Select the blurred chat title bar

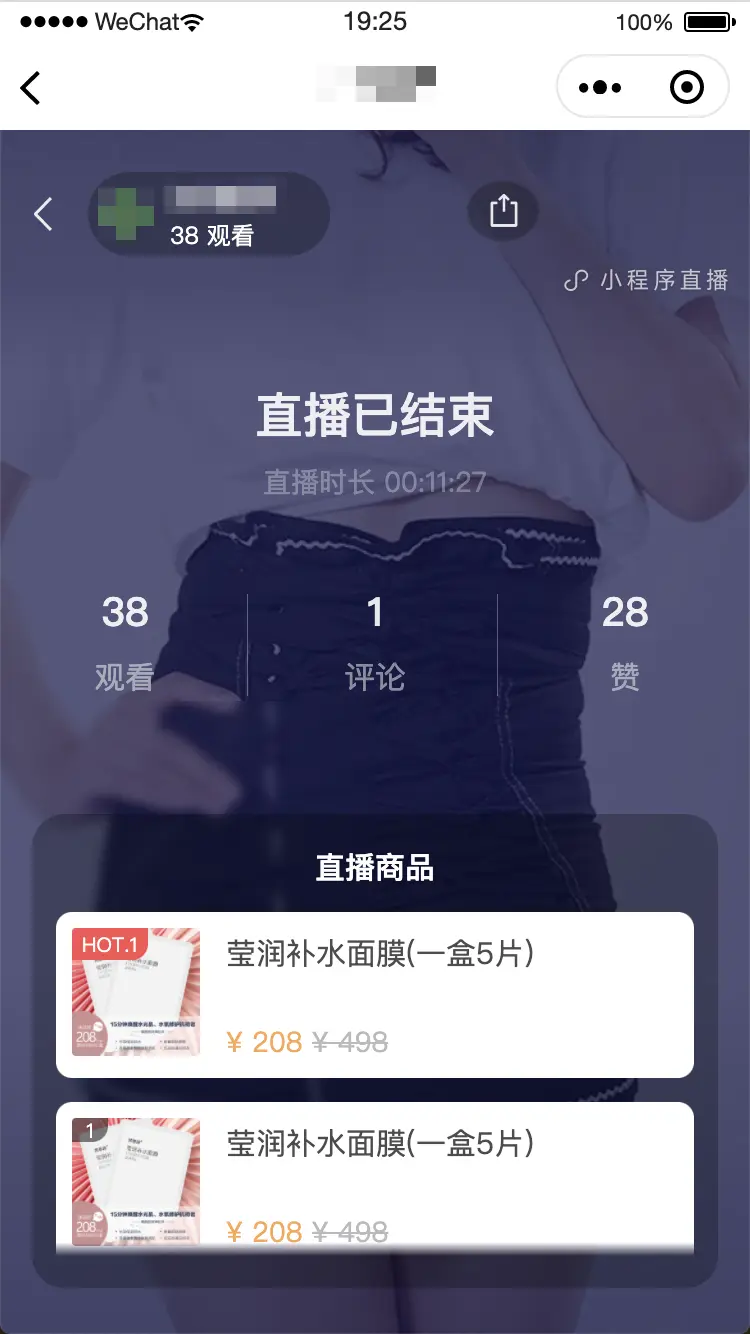click(x=375, y=84)
